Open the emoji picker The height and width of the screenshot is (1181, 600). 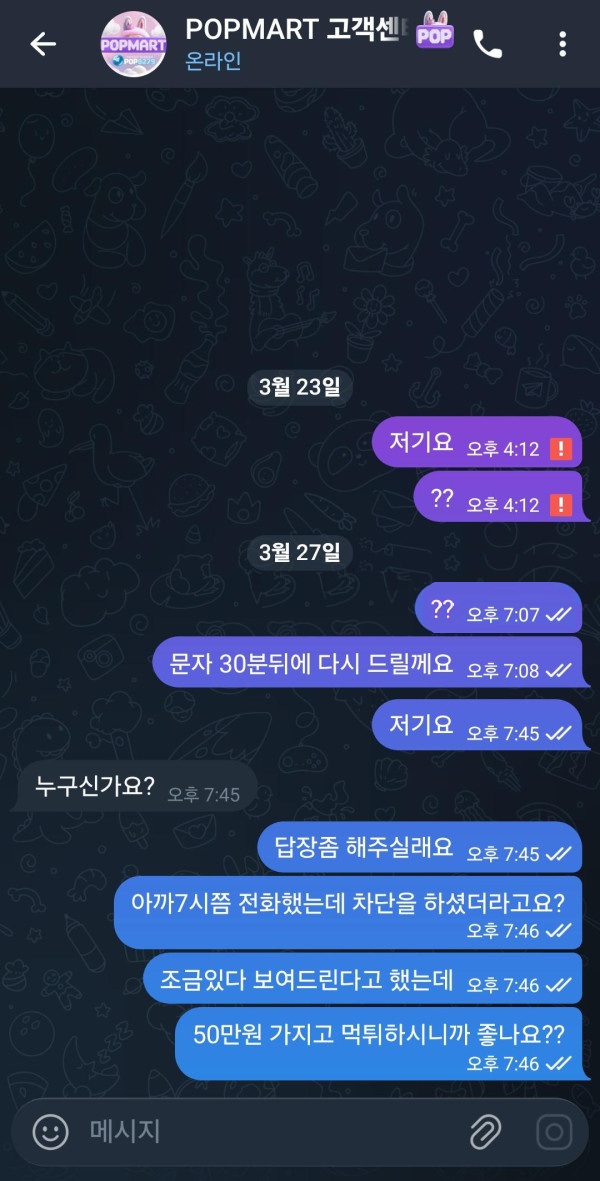coord(50,1132)
